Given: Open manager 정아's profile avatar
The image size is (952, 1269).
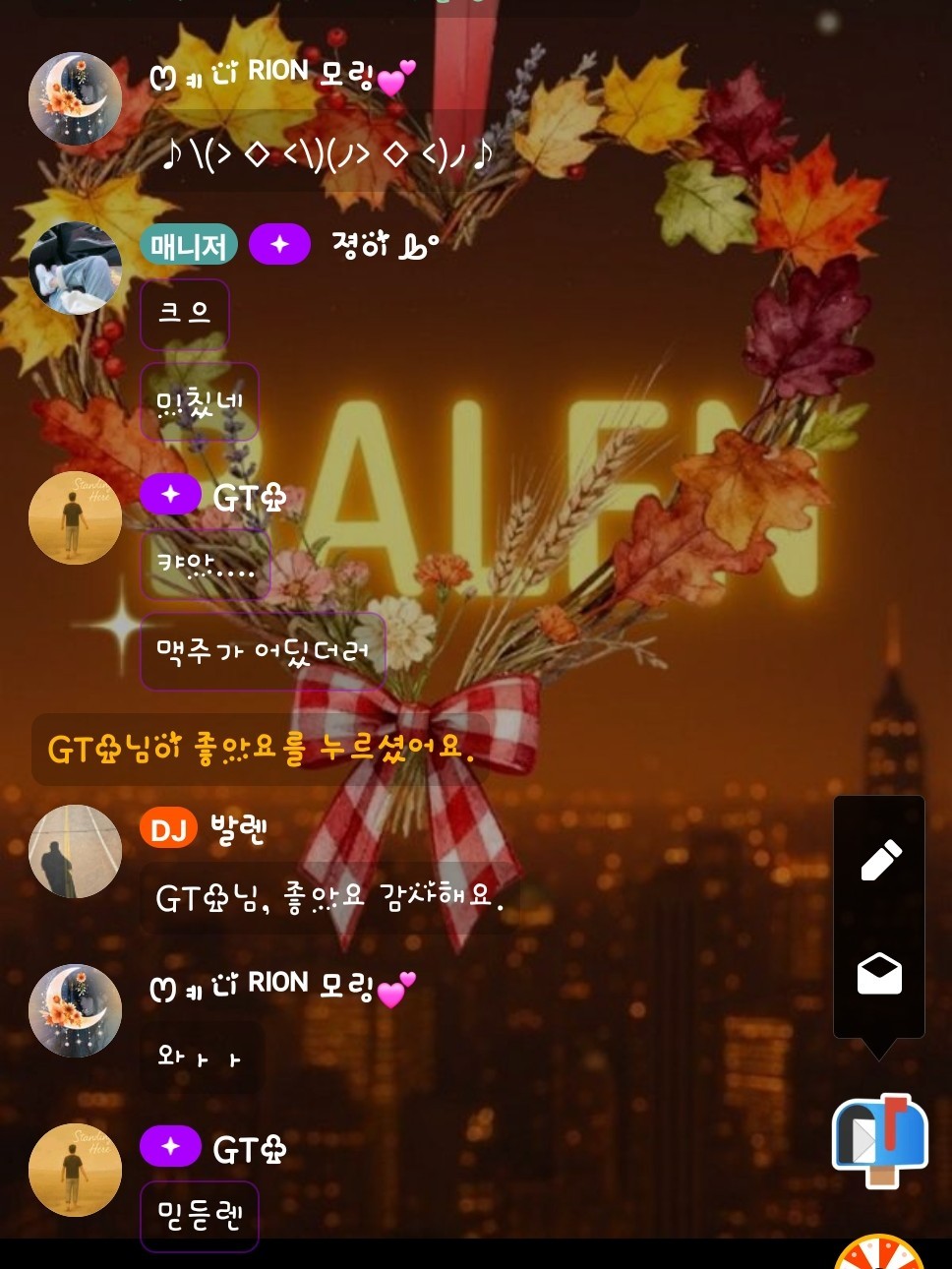Looking at the screenshot, I should pos(75,269).
